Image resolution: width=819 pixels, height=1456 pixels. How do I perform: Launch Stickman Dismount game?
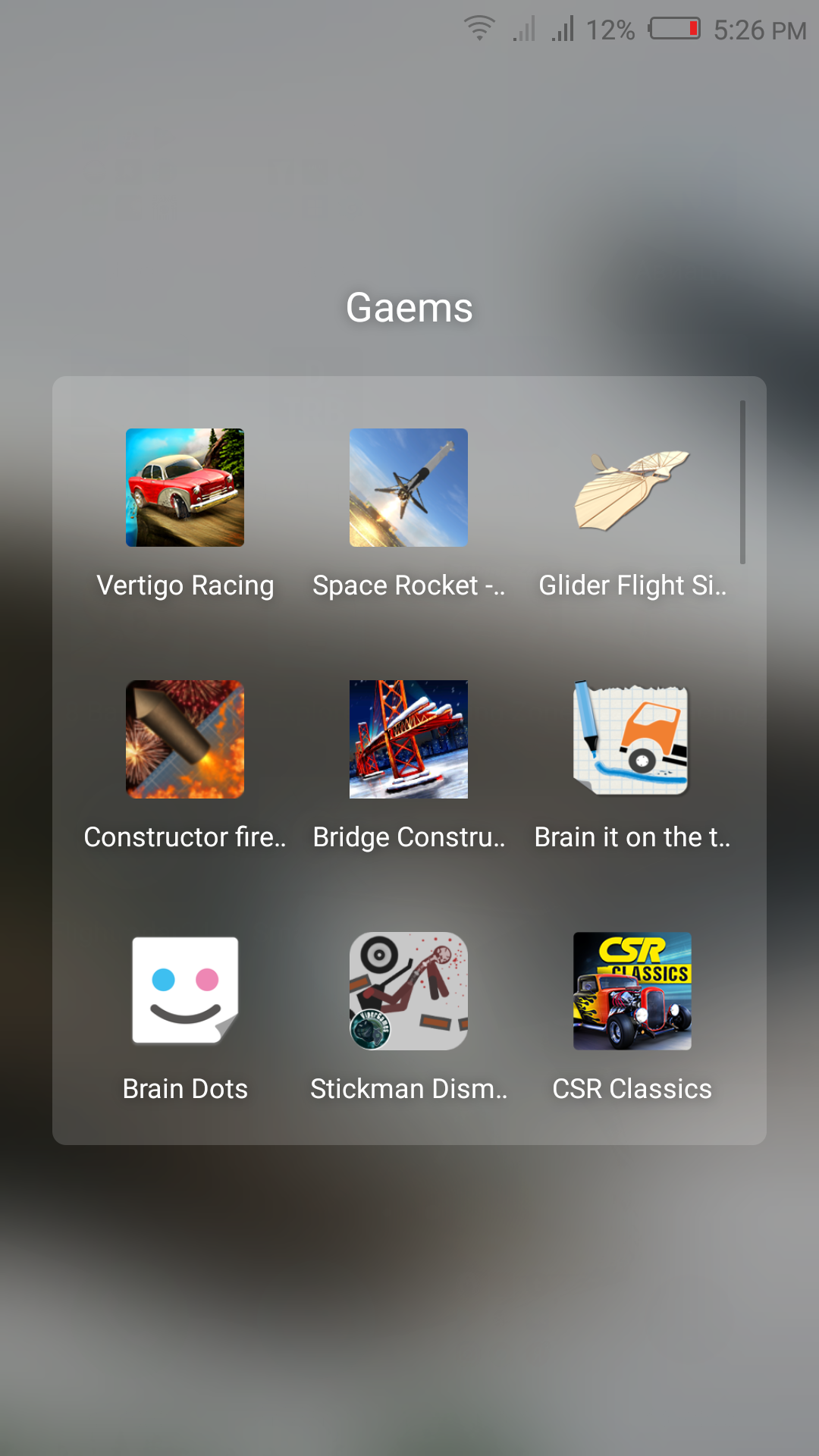click(409, 991)
